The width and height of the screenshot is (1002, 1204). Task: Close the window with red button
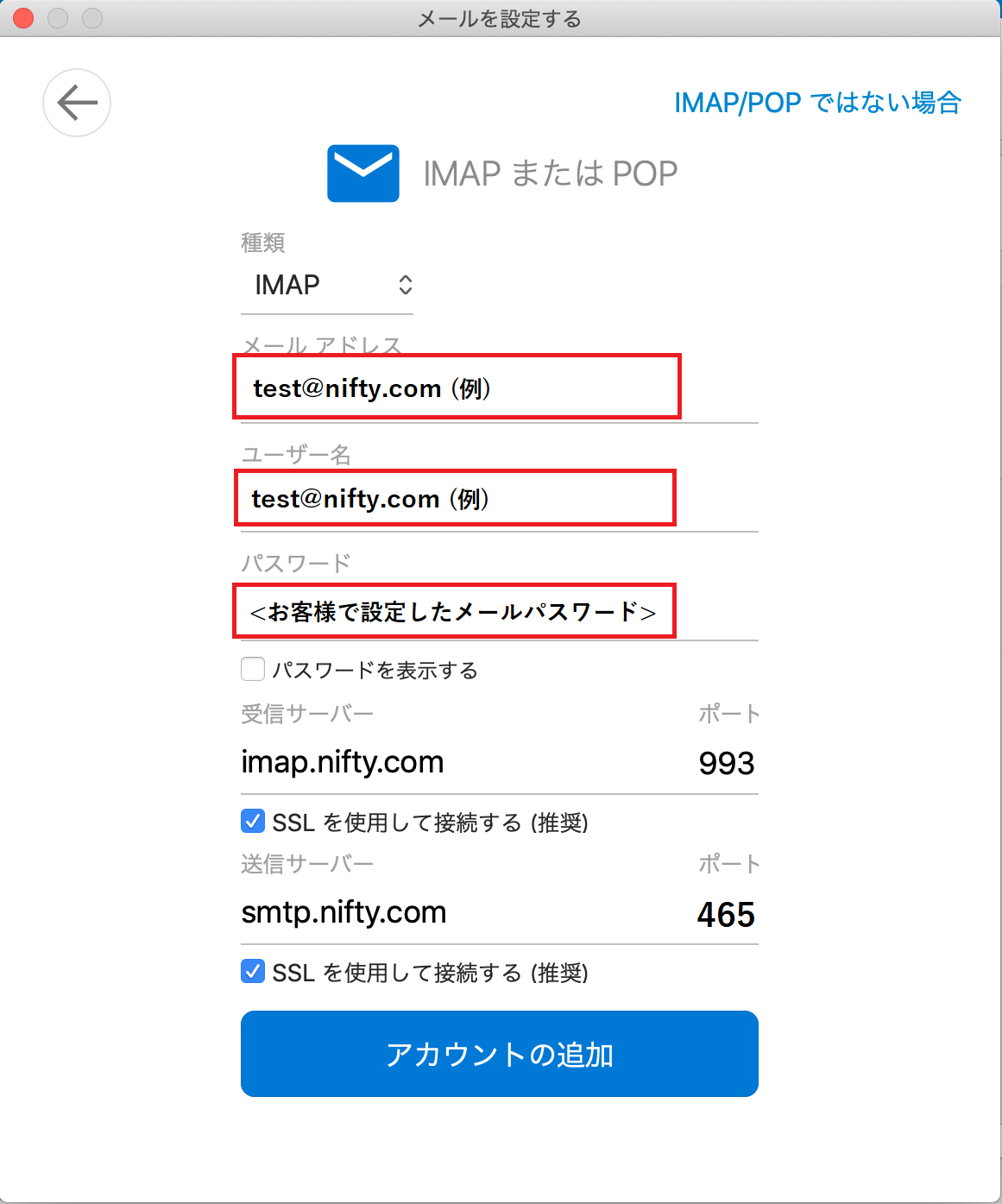(23, 18)
